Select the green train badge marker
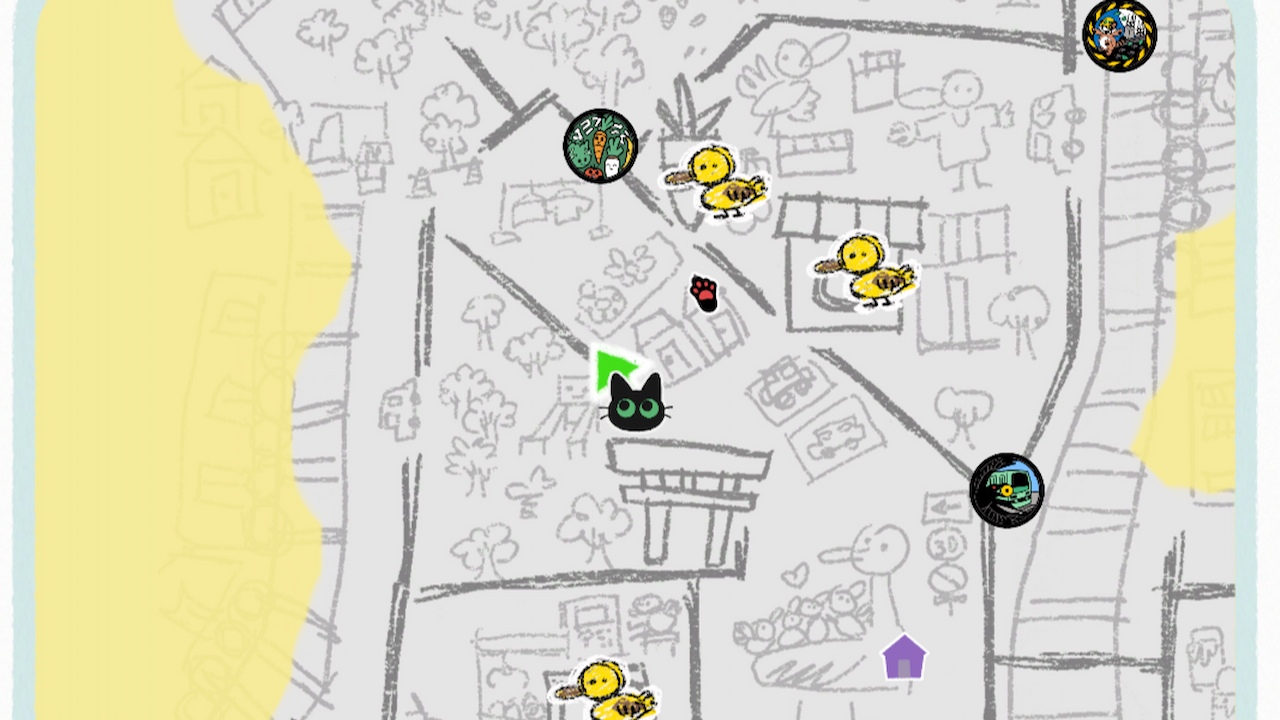 coord(1006,490)
